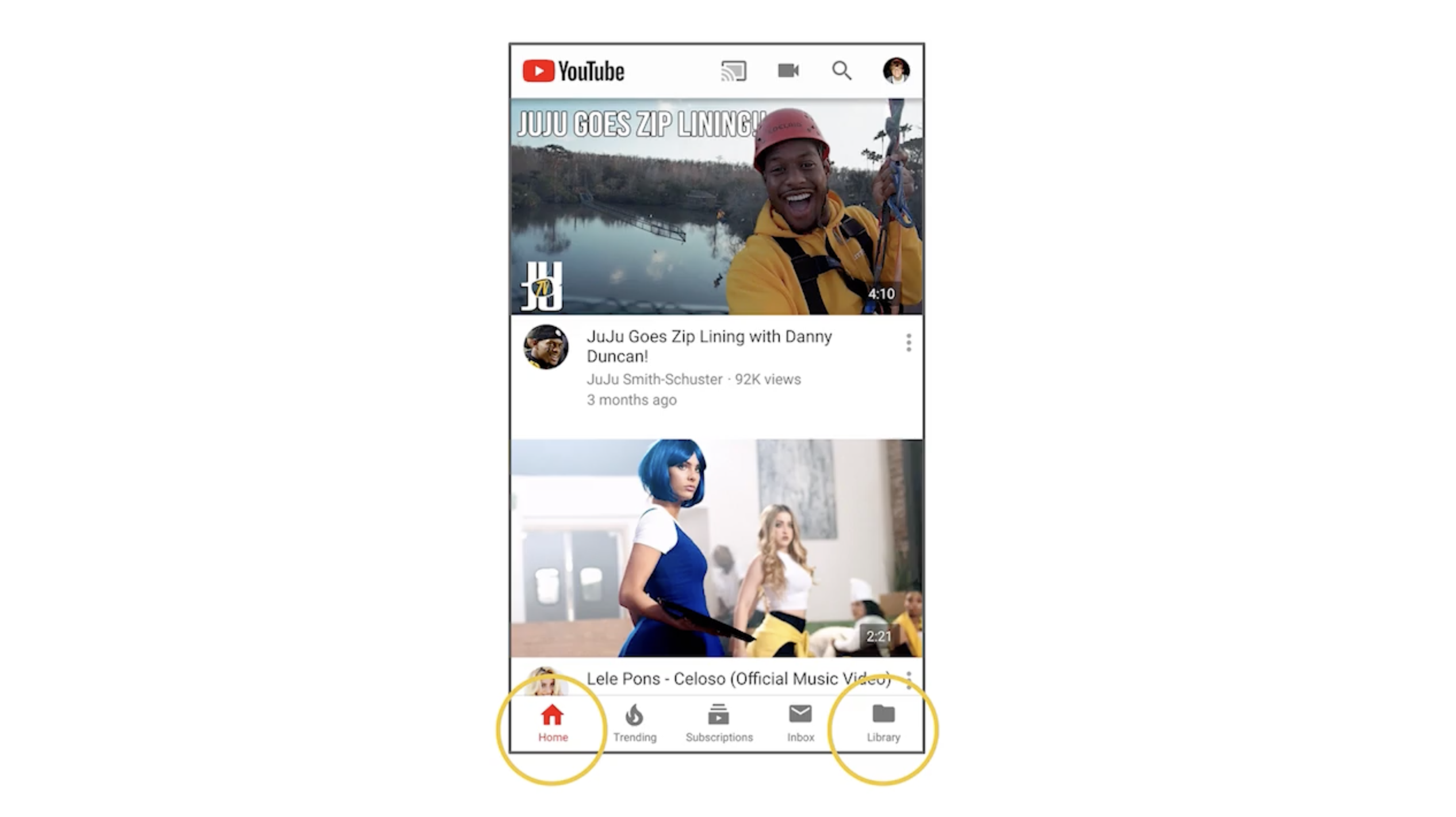Open options menu for Lele Pons video
Screen dimensions: 1456x817
tap(909, 679)
